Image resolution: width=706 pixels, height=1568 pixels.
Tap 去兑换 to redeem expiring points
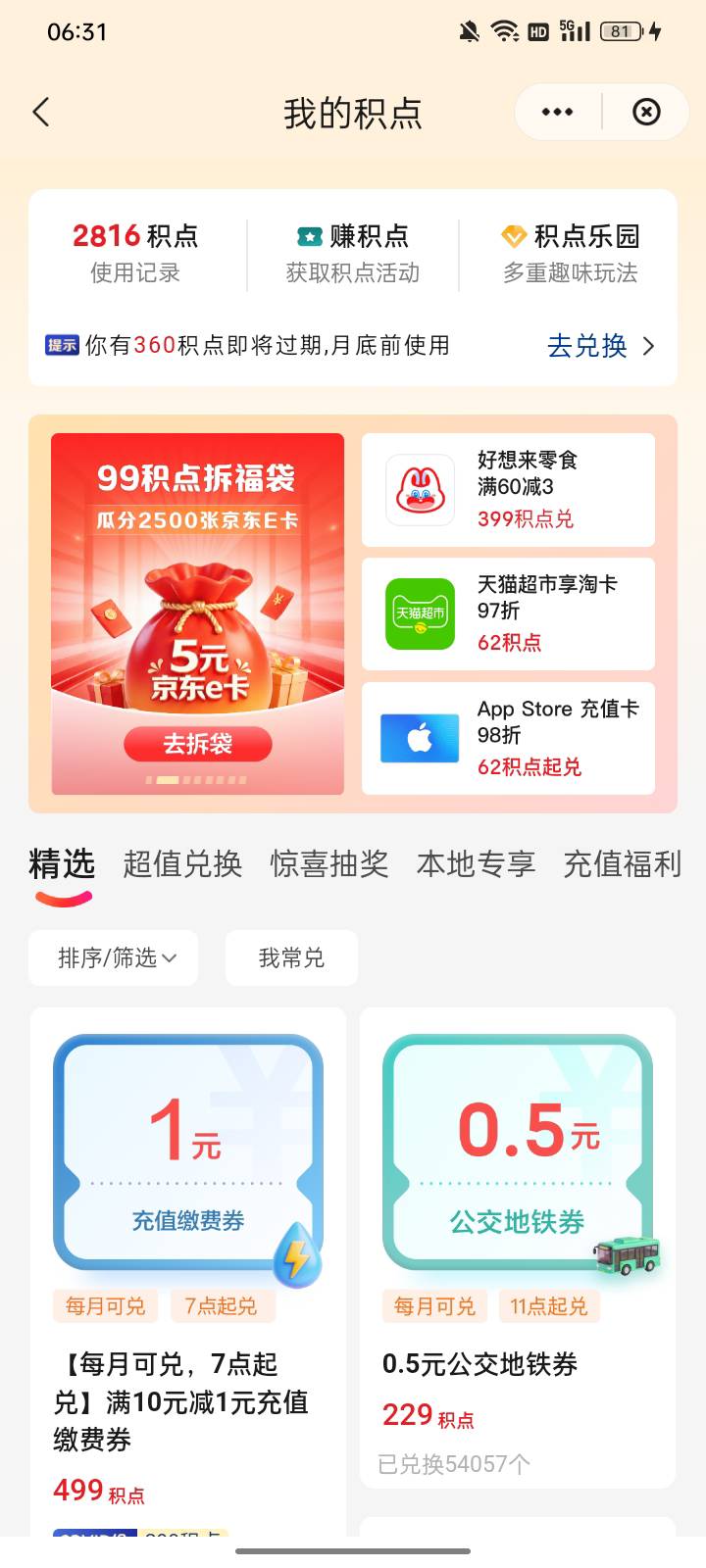(600, 346)
